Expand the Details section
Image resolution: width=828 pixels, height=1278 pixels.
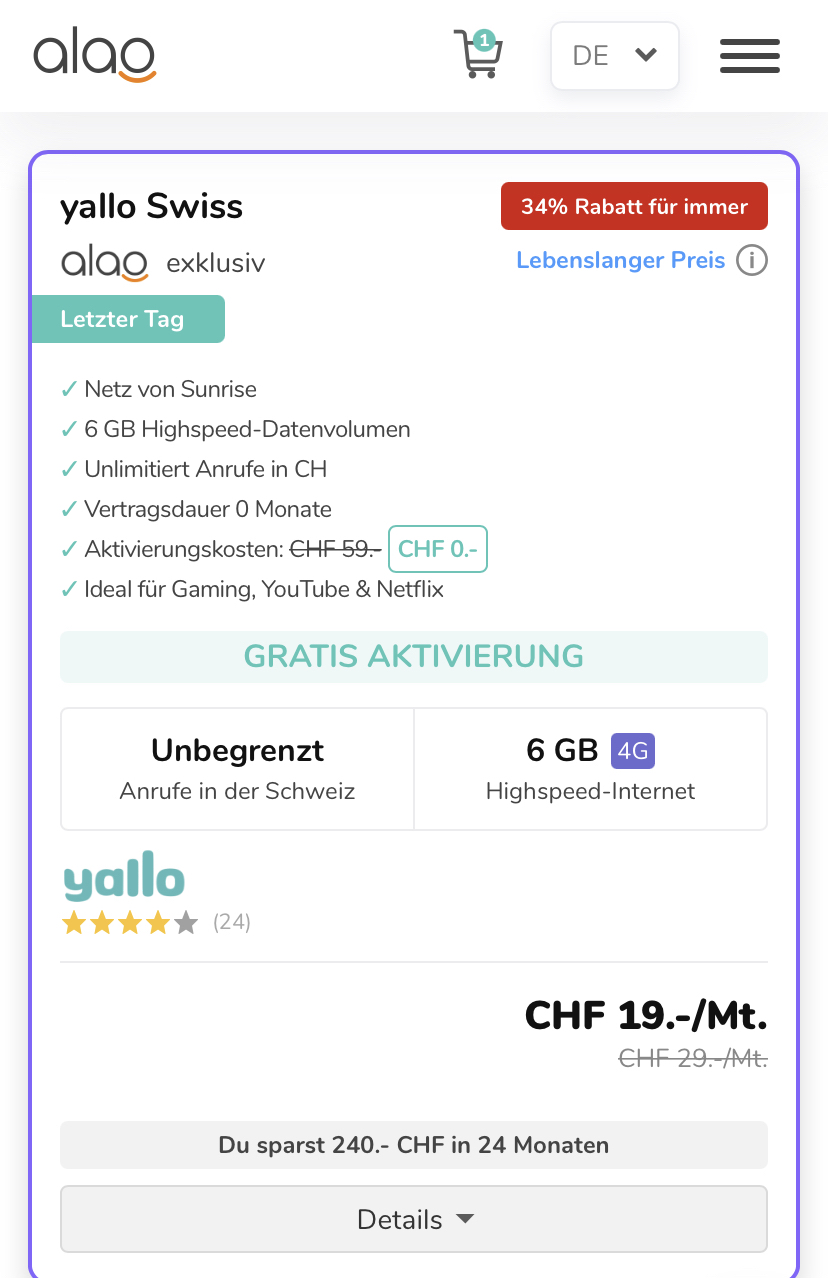pos(414,1219)
